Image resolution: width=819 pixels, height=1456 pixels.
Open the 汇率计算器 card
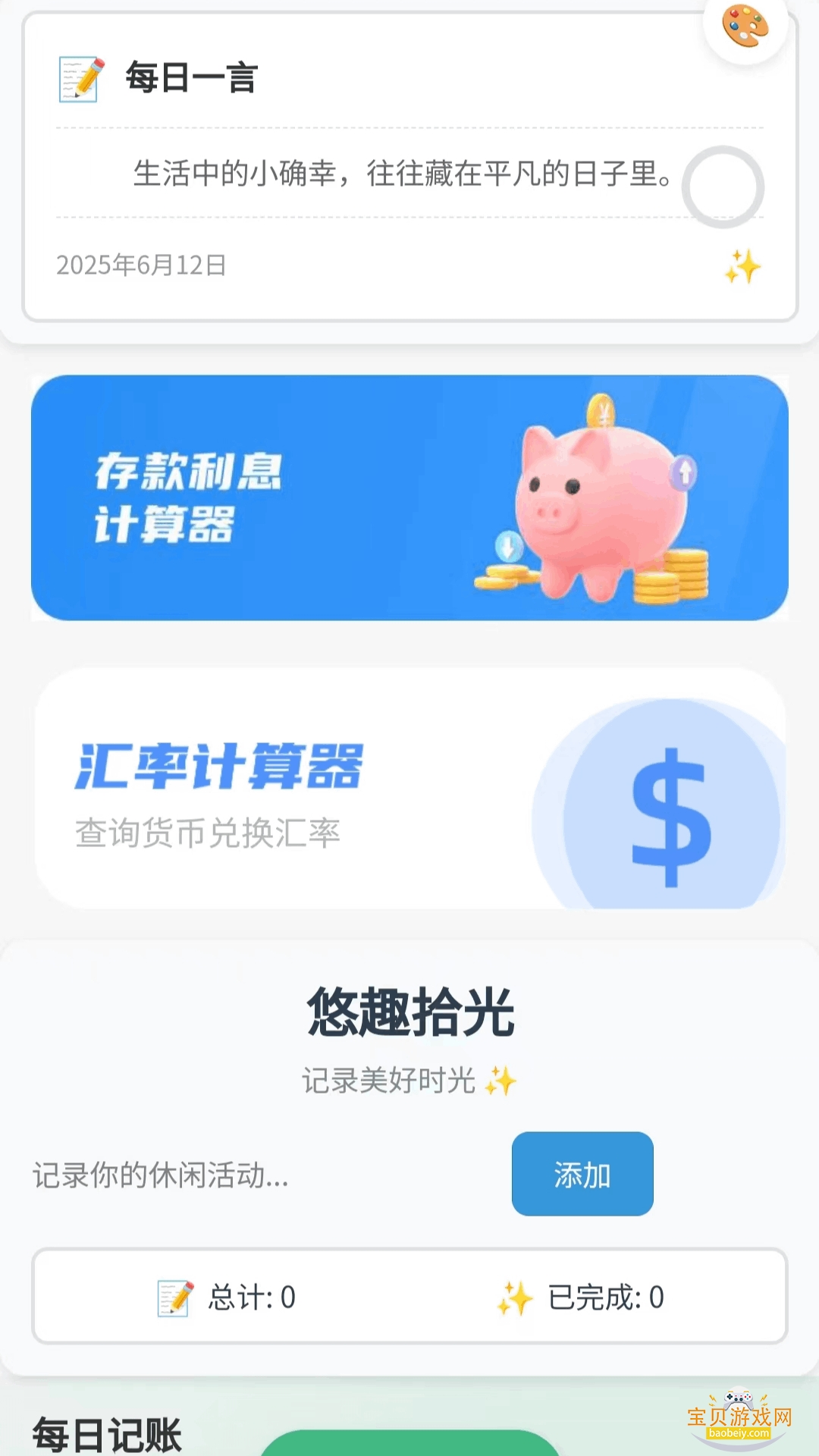pyautogui.click(x=409, y=789)
